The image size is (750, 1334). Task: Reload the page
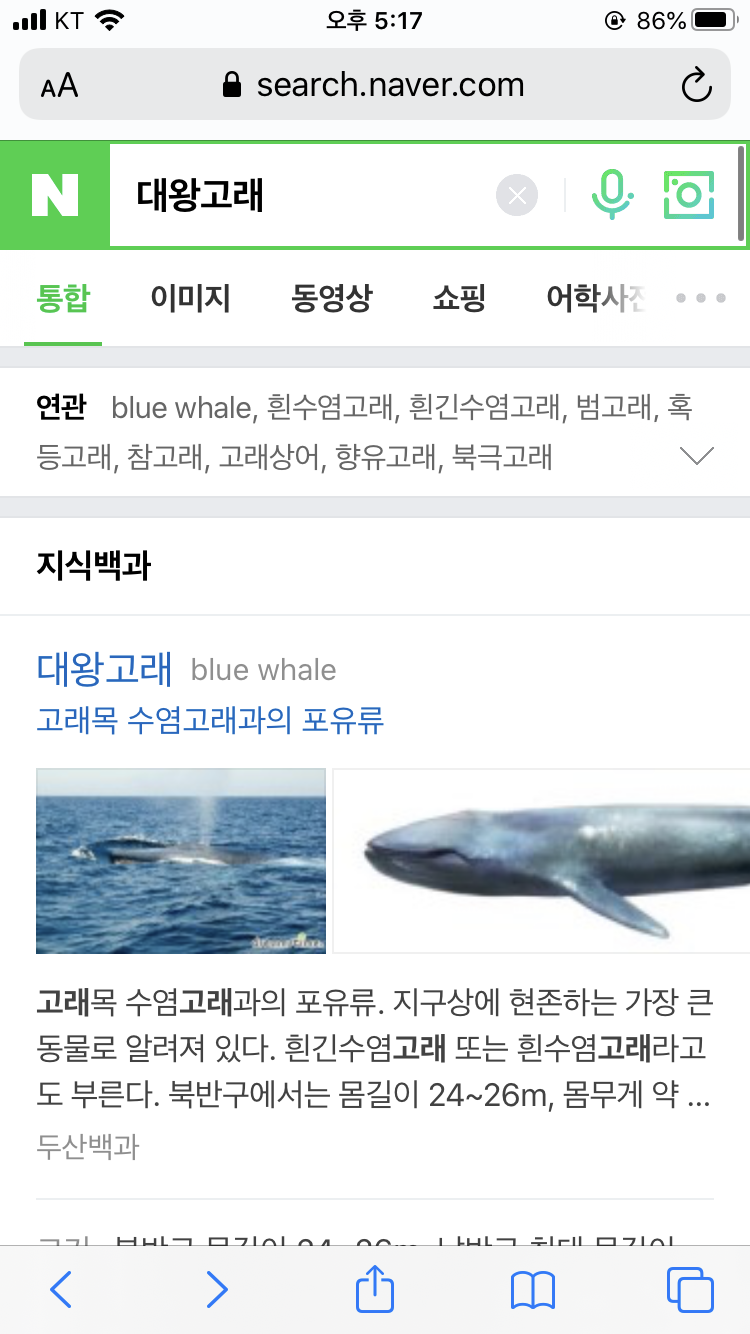696,85
